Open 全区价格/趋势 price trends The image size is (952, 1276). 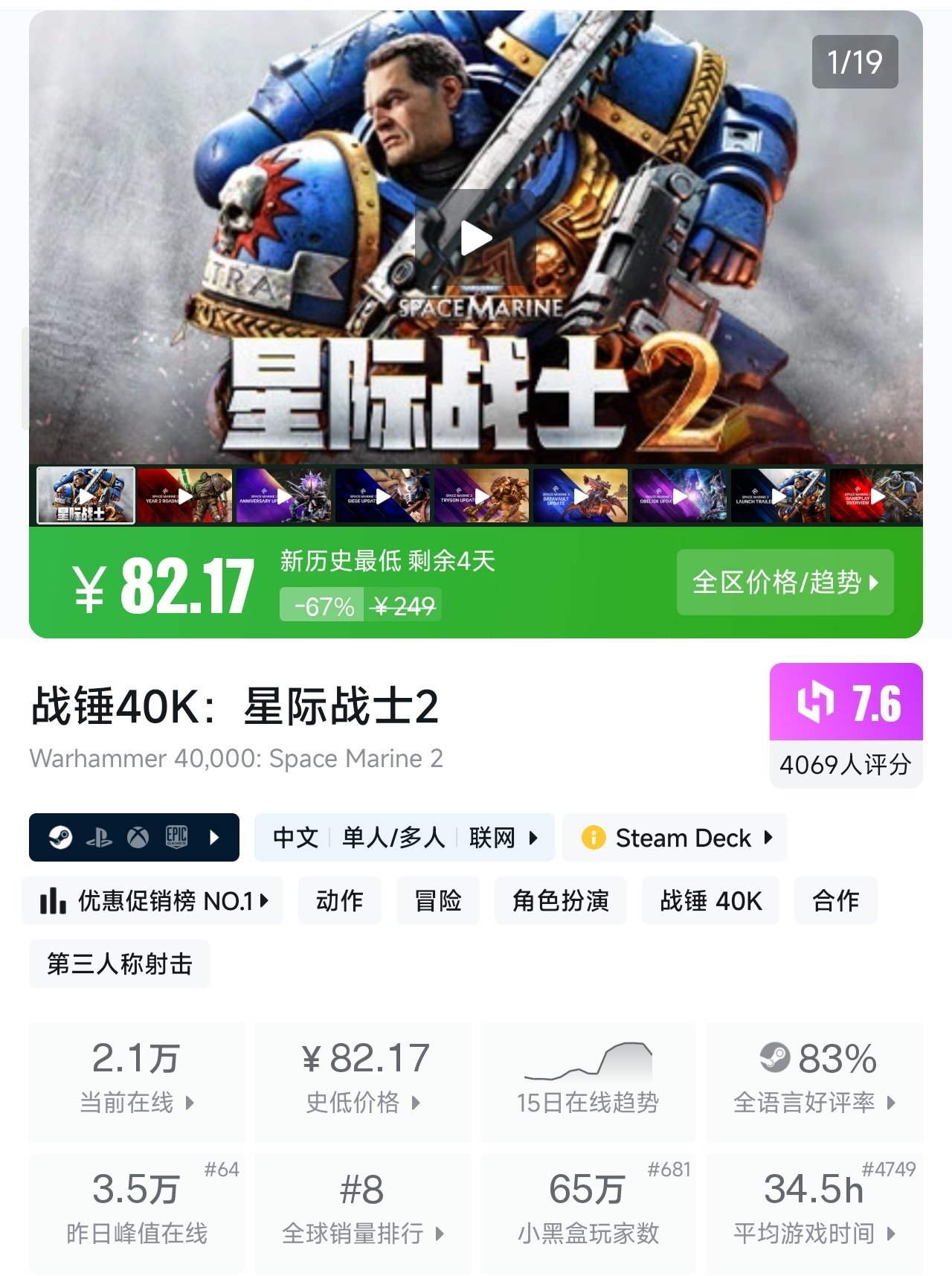coord(785,582)
